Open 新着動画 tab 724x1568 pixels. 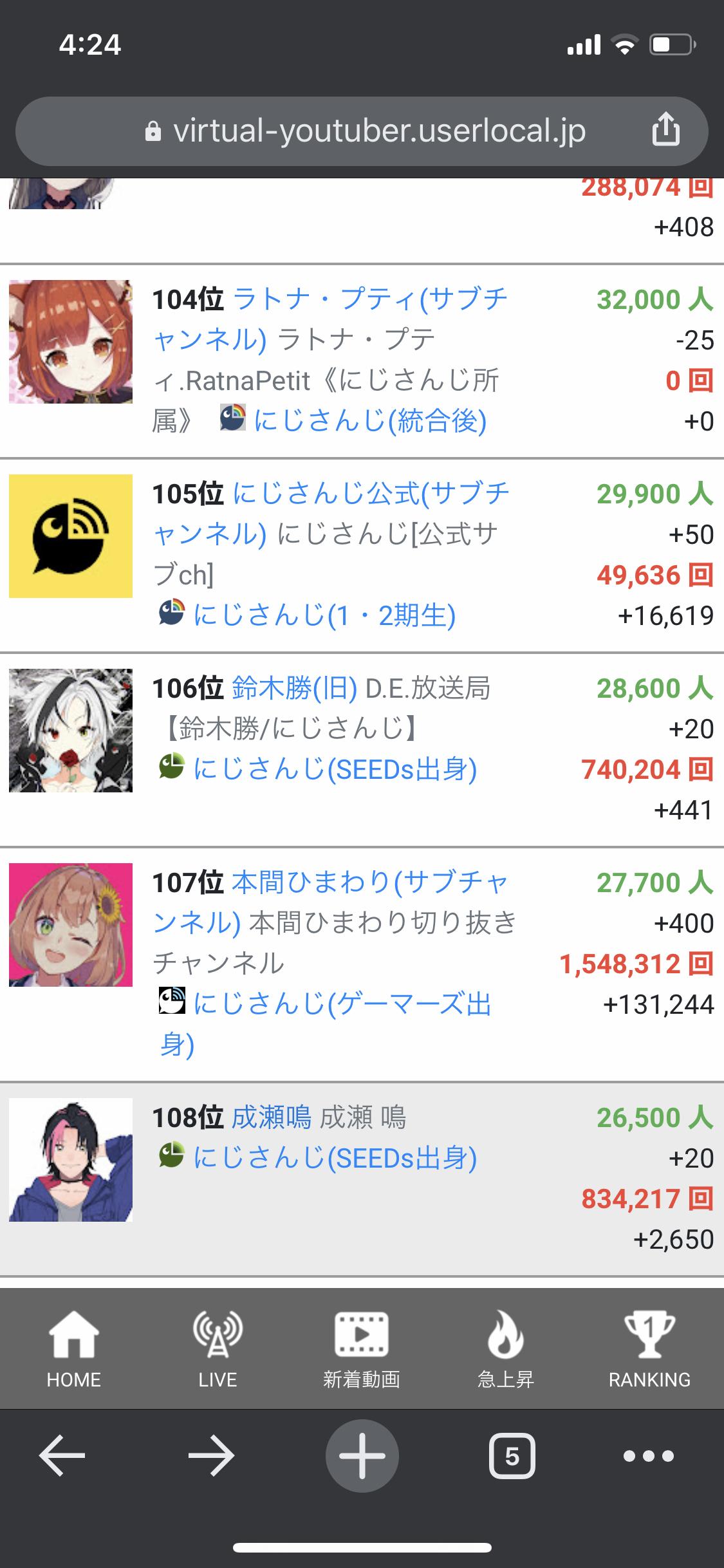click(x=362, y=1350)
